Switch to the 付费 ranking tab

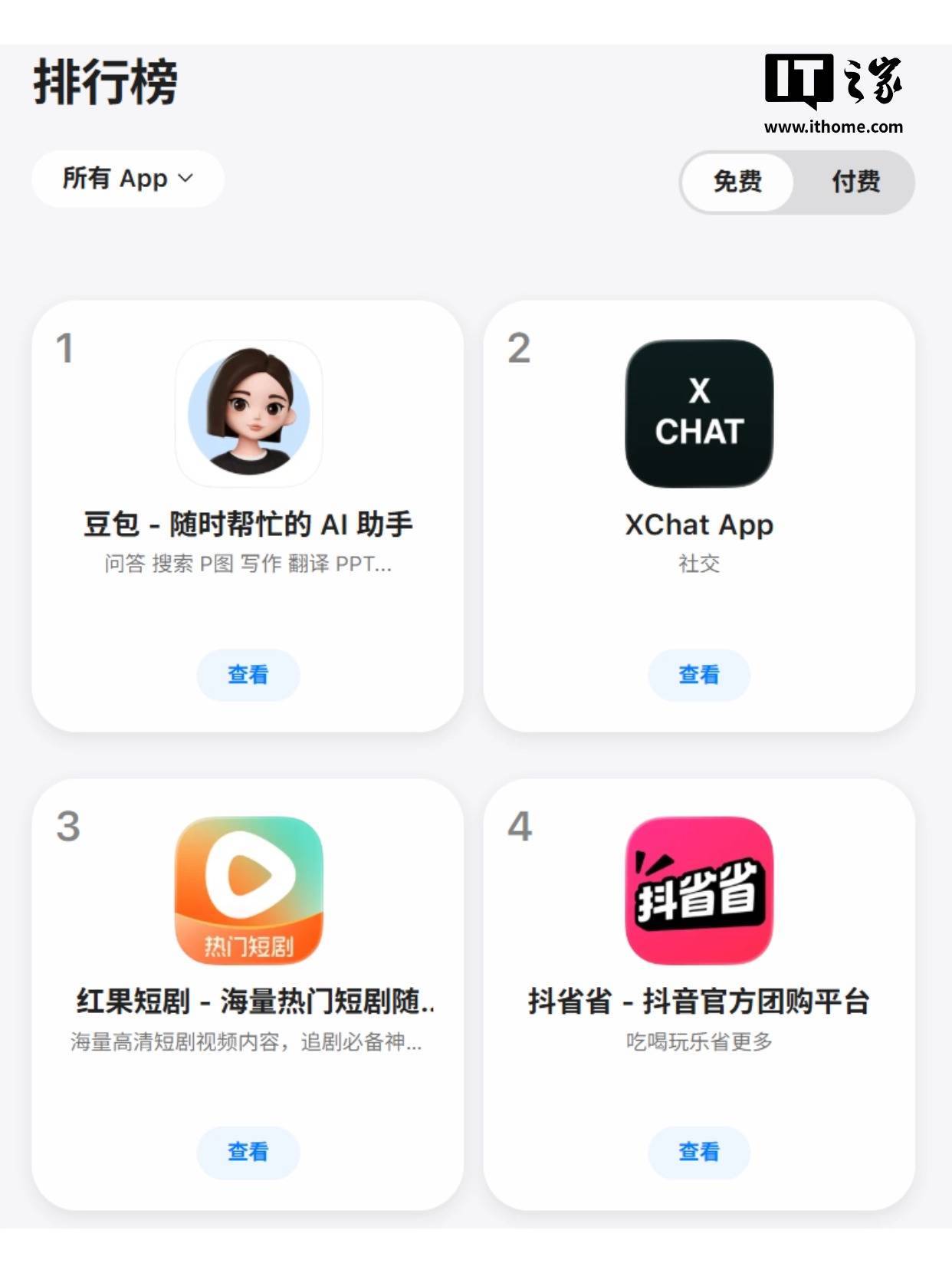855,182
